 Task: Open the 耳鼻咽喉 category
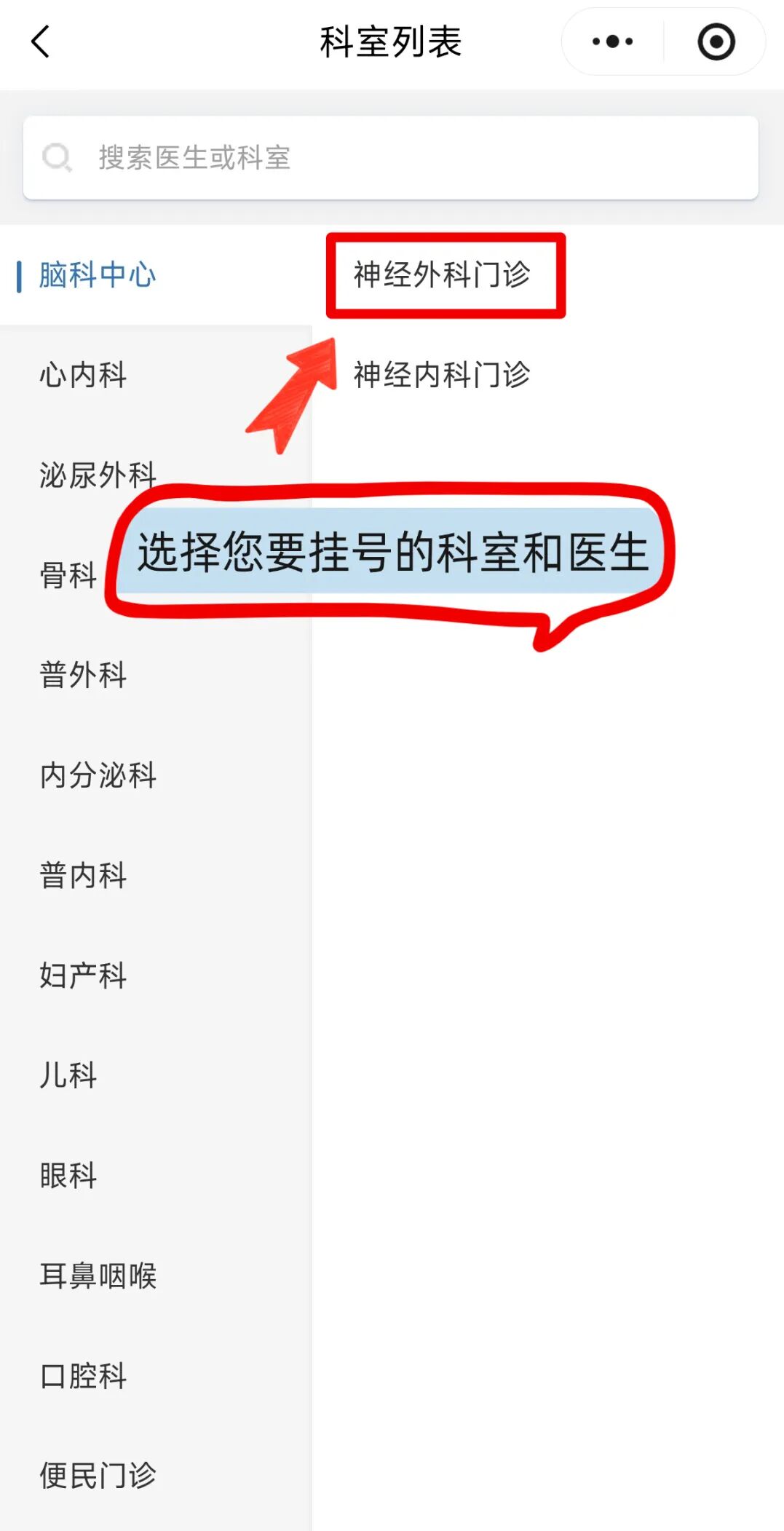(98, 1275)
